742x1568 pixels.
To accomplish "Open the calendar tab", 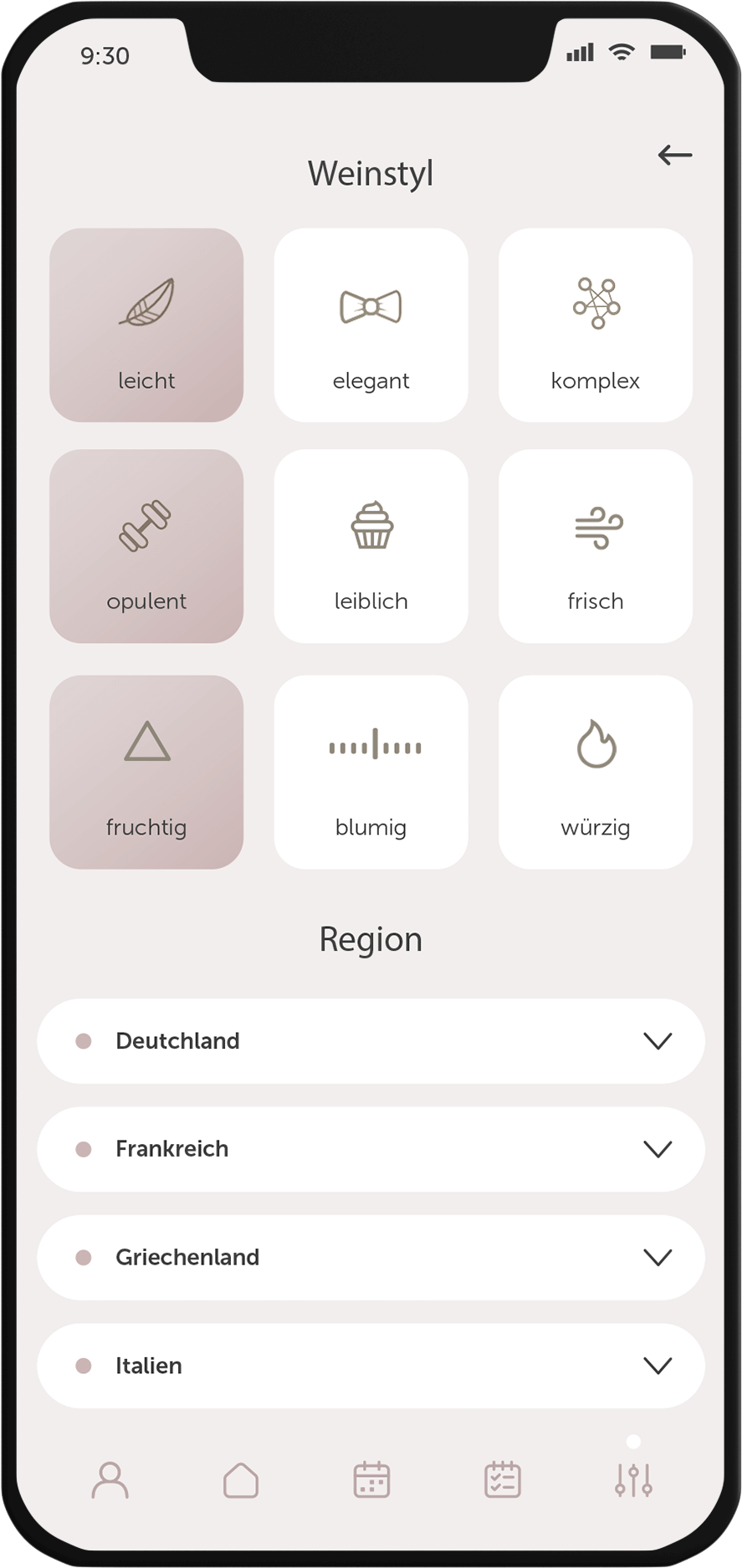I will click(x=371, y=1479).
